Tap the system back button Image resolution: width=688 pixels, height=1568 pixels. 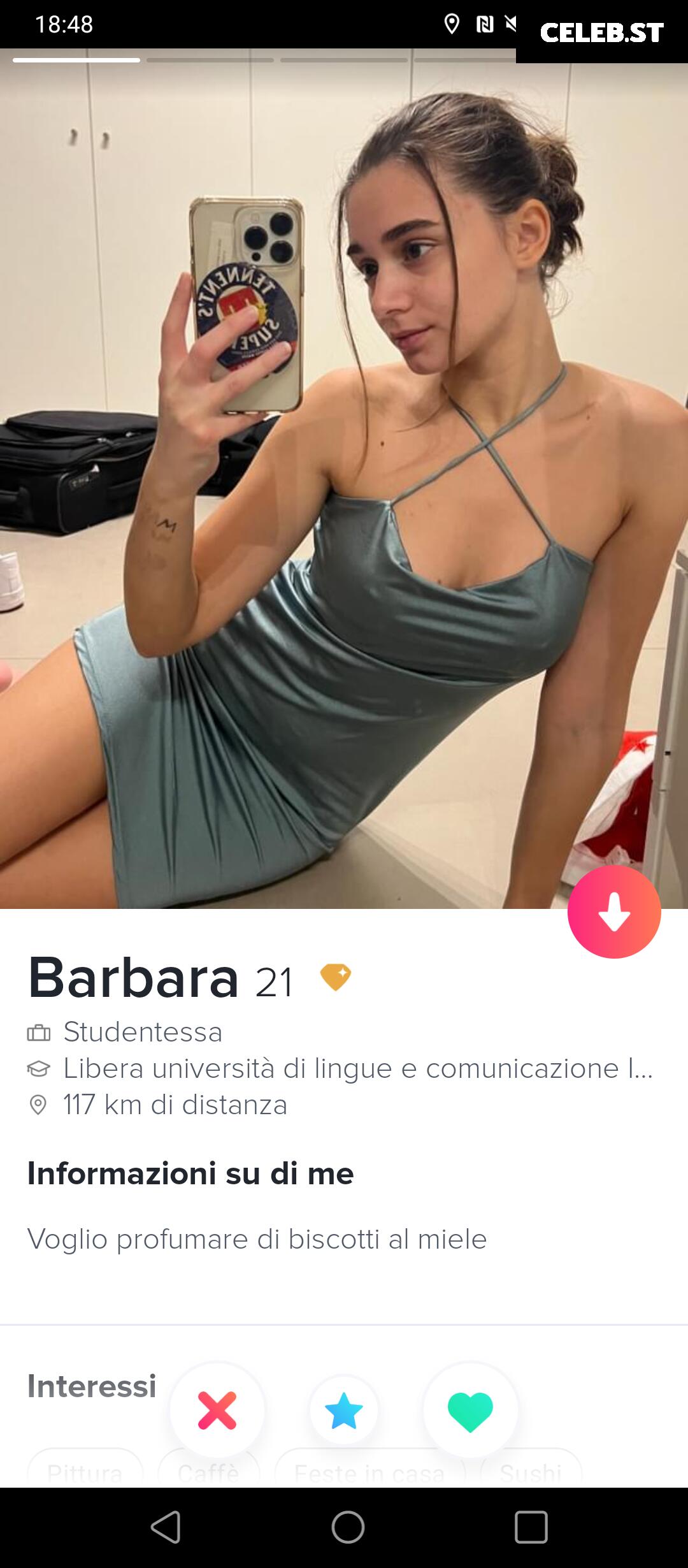tap(166, 1527)
